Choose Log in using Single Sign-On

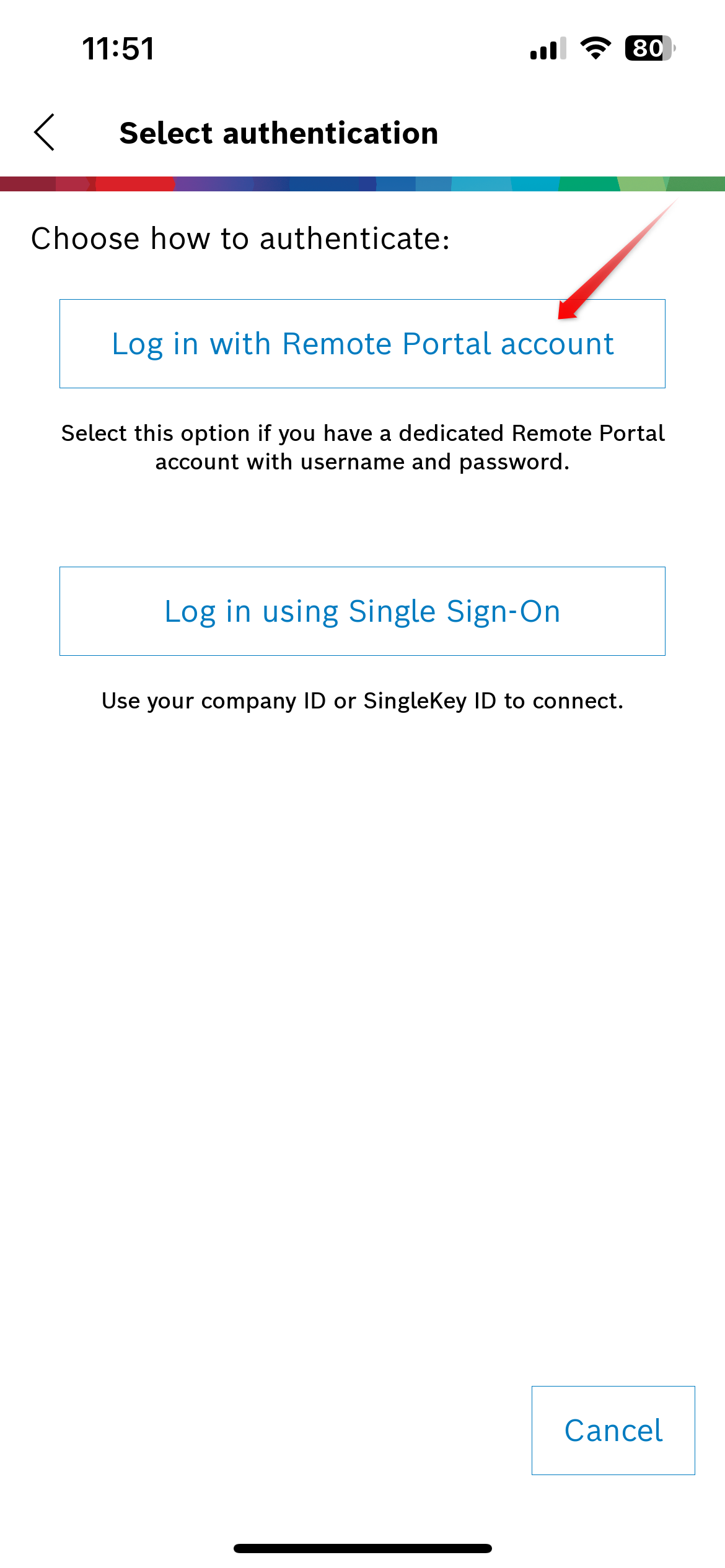pyautogui.click(x=362, y=611)
